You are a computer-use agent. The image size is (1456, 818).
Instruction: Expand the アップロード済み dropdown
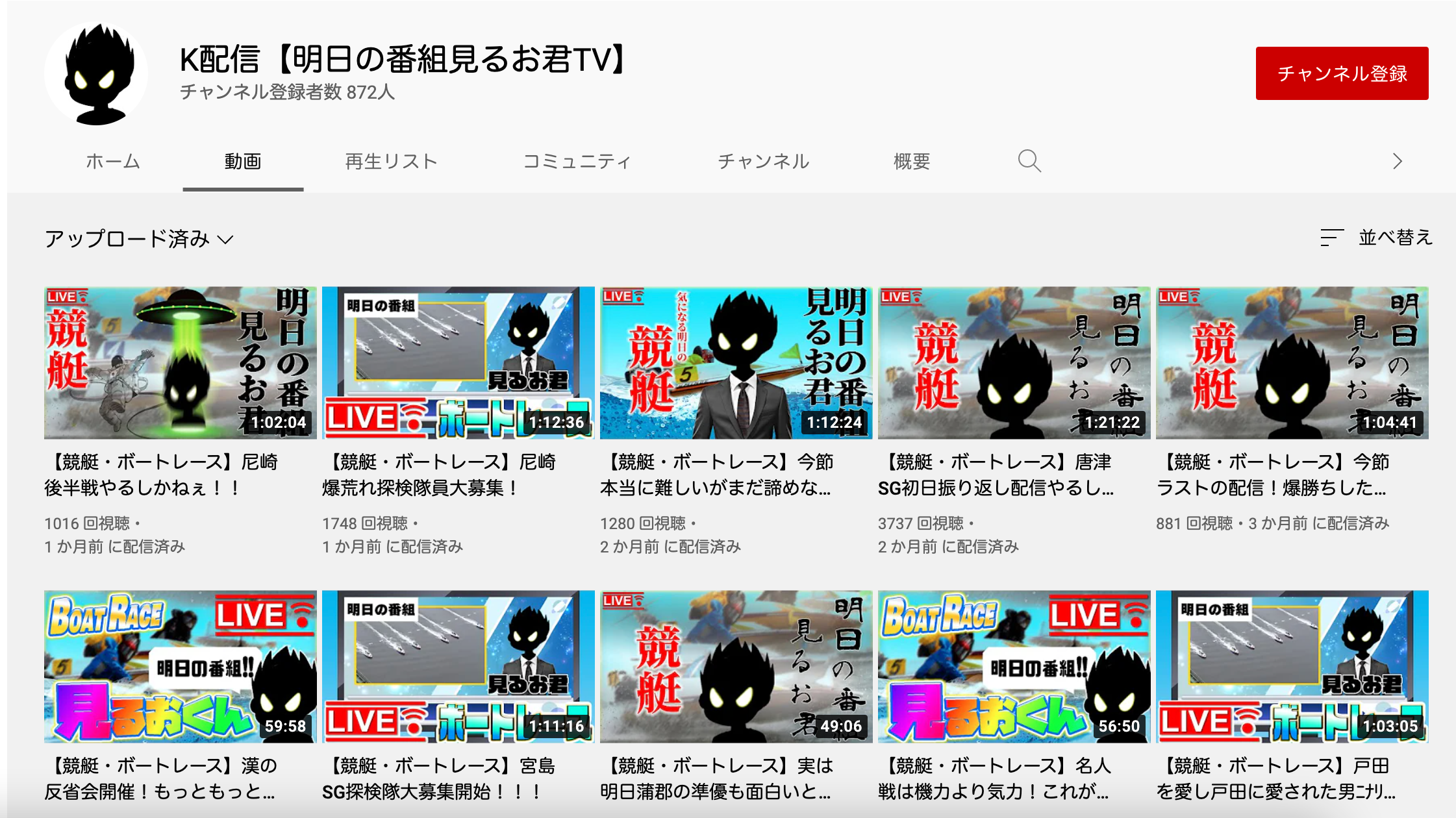tap(138, 239)
